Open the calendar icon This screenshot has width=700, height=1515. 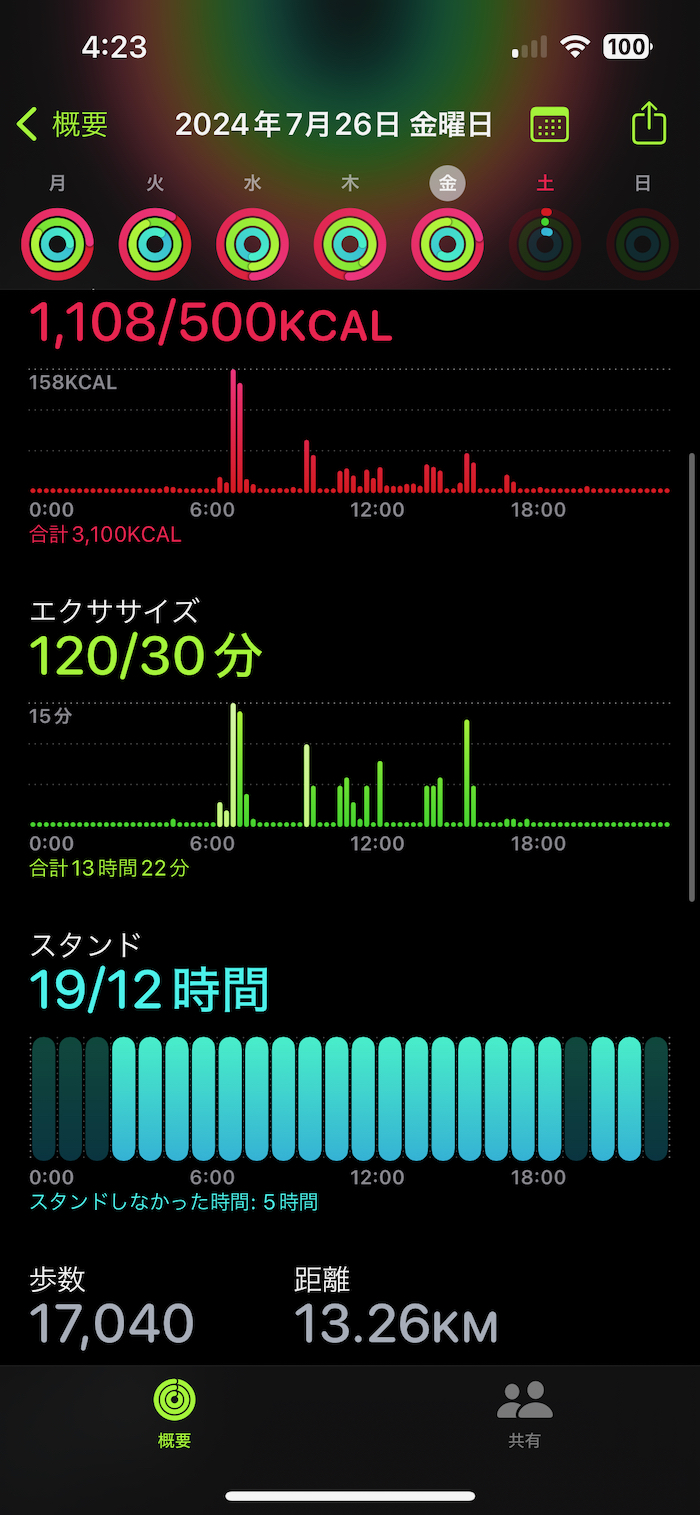coord(549,125)
